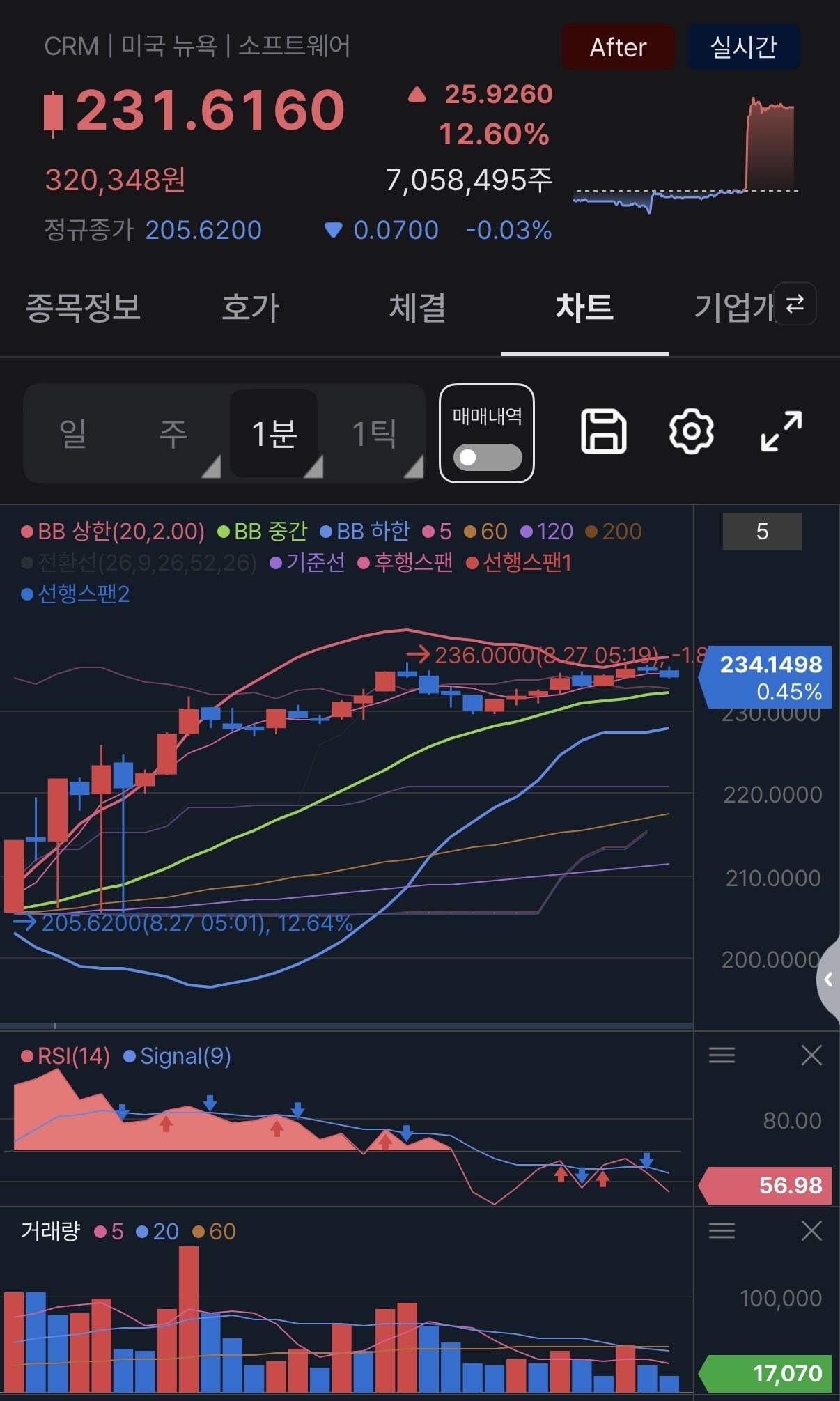Tap the 5 value box above the price axis

pyautogui.click(x=762, y=532)
